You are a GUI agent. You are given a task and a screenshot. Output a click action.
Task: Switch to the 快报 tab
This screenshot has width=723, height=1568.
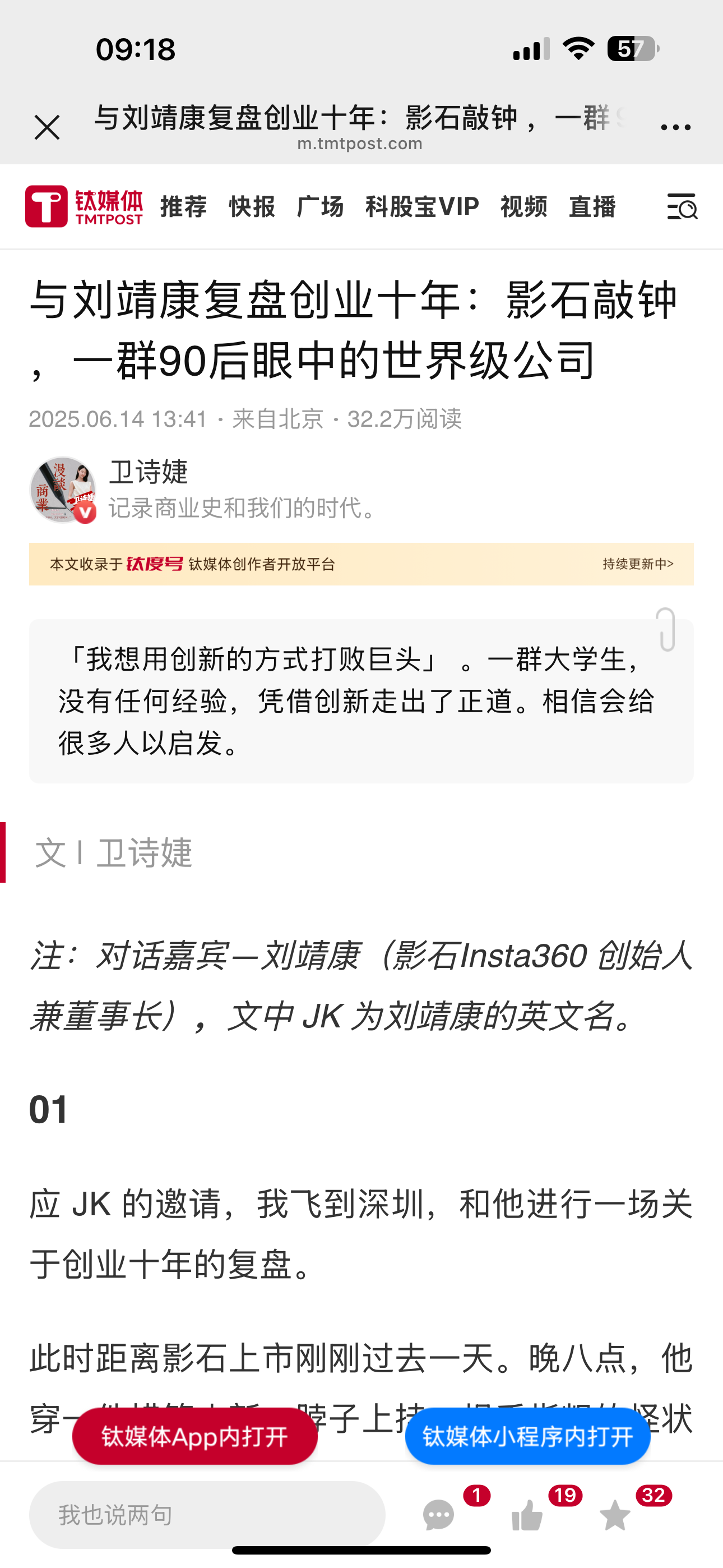[252, 206]
